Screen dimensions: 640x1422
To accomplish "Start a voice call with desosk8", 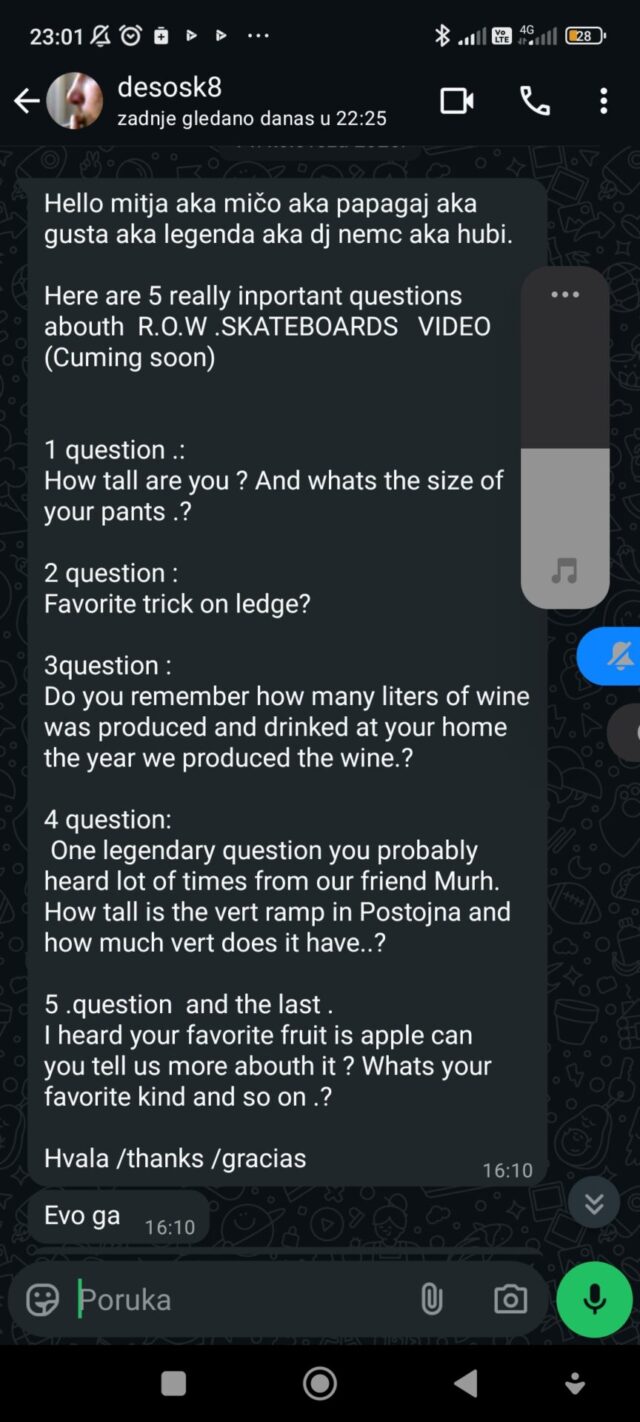I will [x=535, y=101].
